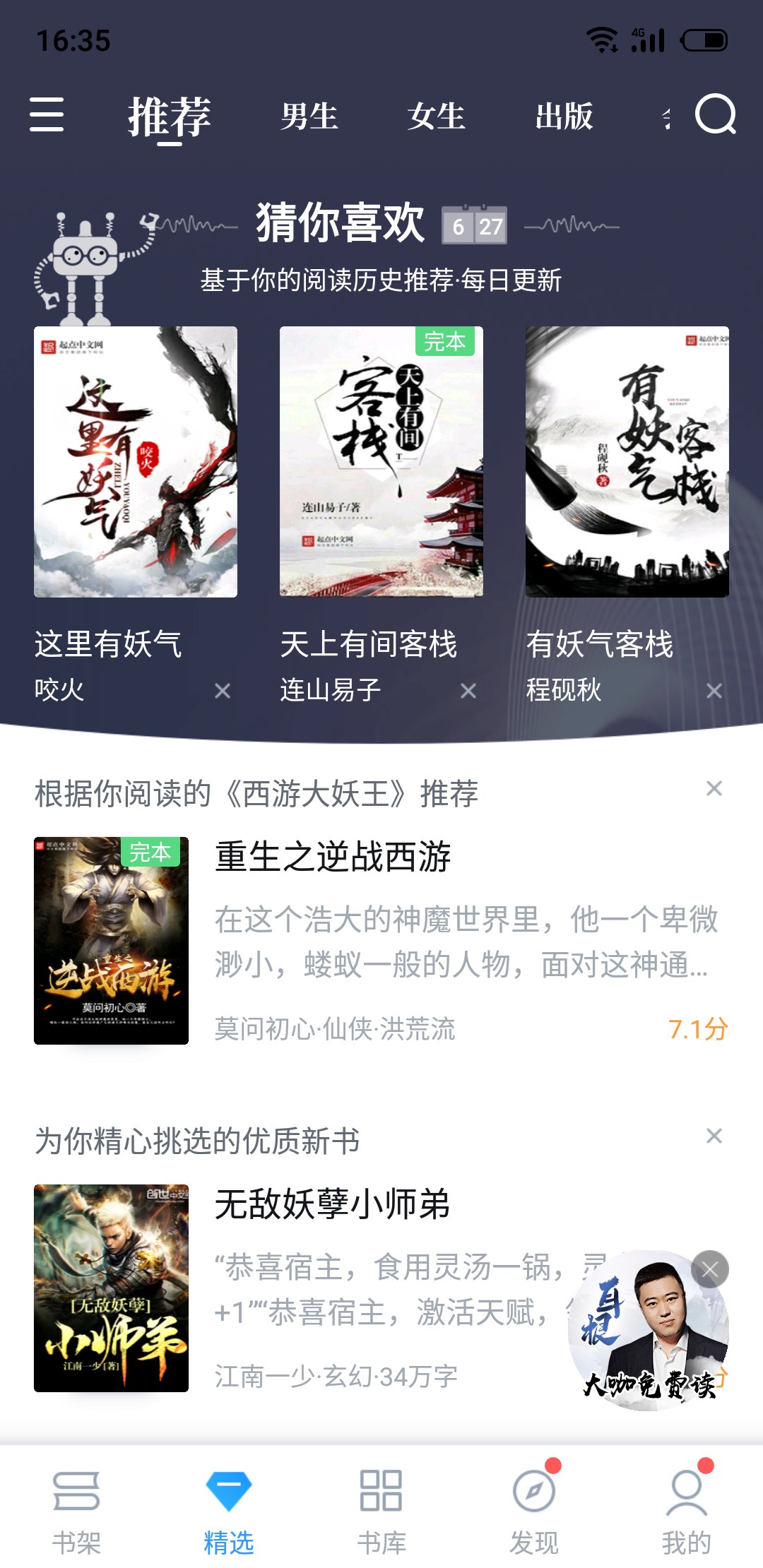Select the 出版 tab
Image resolution: width=763 pixels, height=1568 pixels.
[x=564, y=117]
